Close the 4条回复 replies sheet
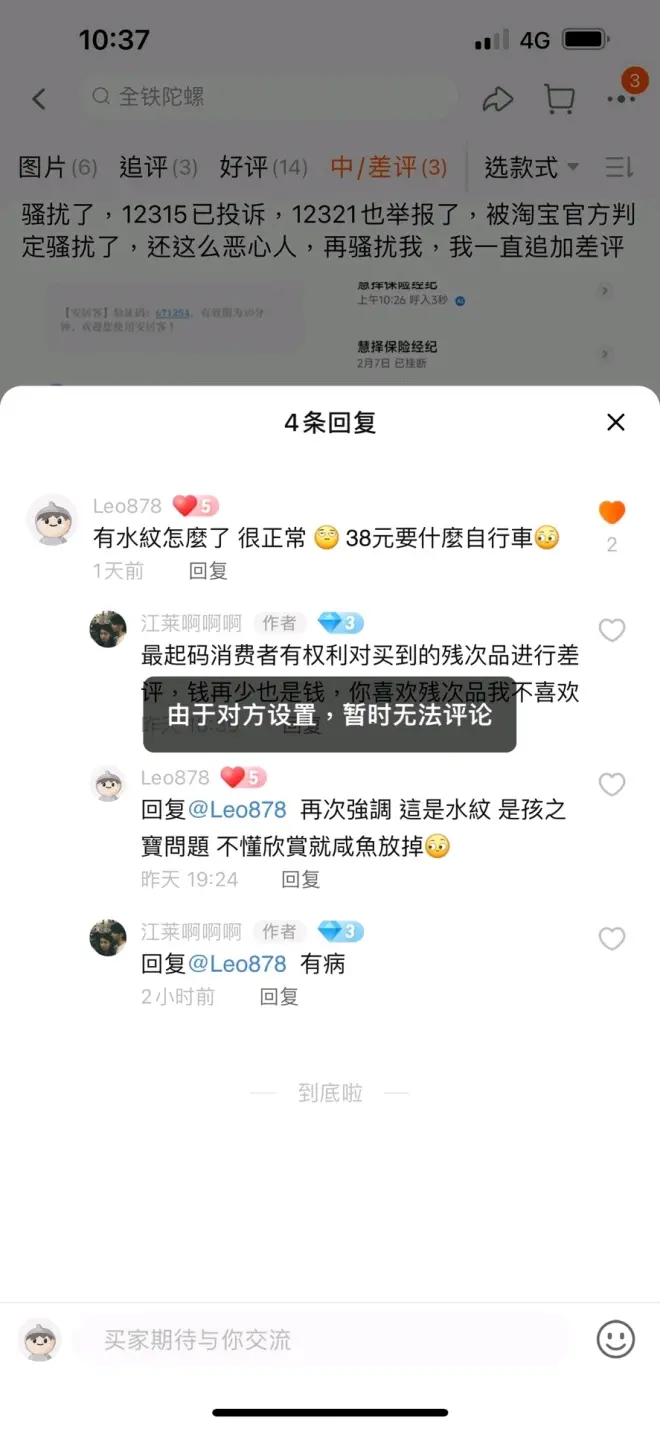The width and height of the screenshot is (660, 1429). 616,422
